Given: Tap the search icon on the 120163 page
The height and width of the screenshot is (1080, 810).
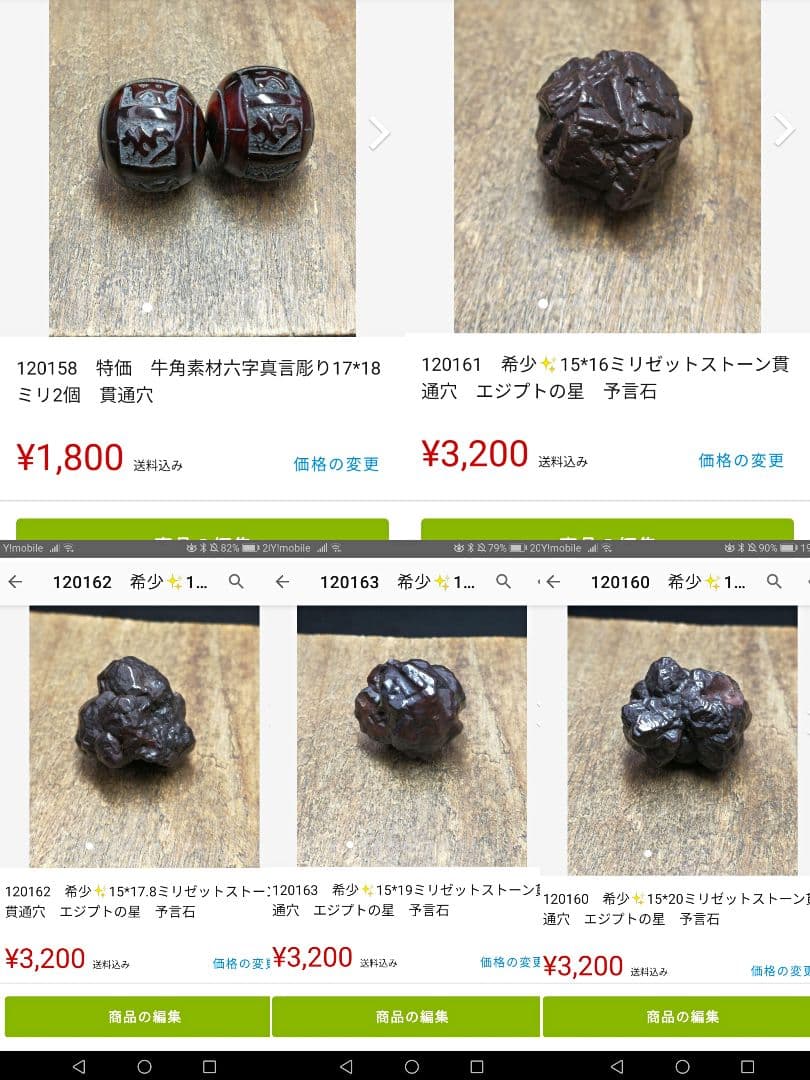Looking at the screenshot, I should [x=505, y=581].
